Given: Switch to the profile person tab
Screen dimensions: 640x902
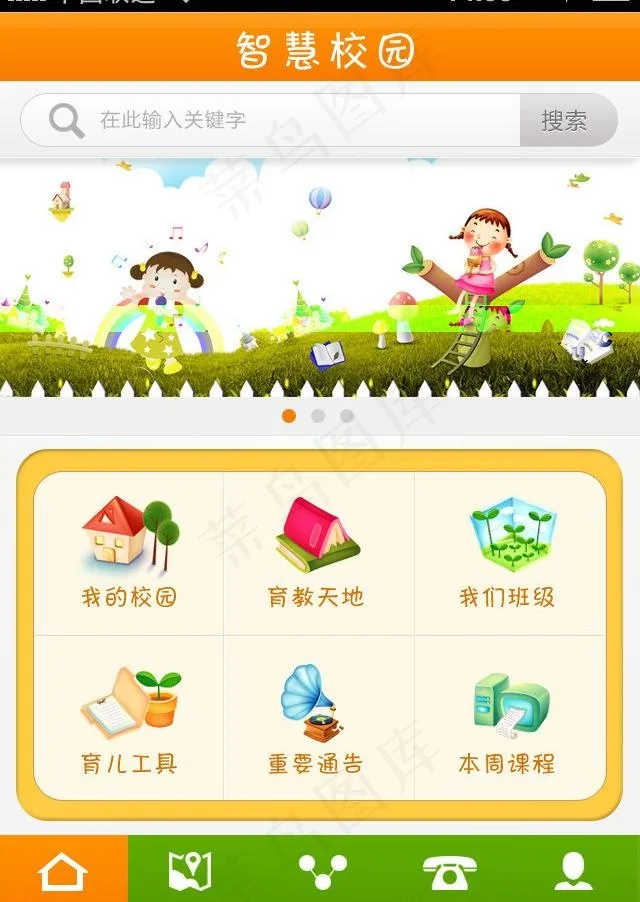Looking at the screenshot, I should (x=574, y=870).
